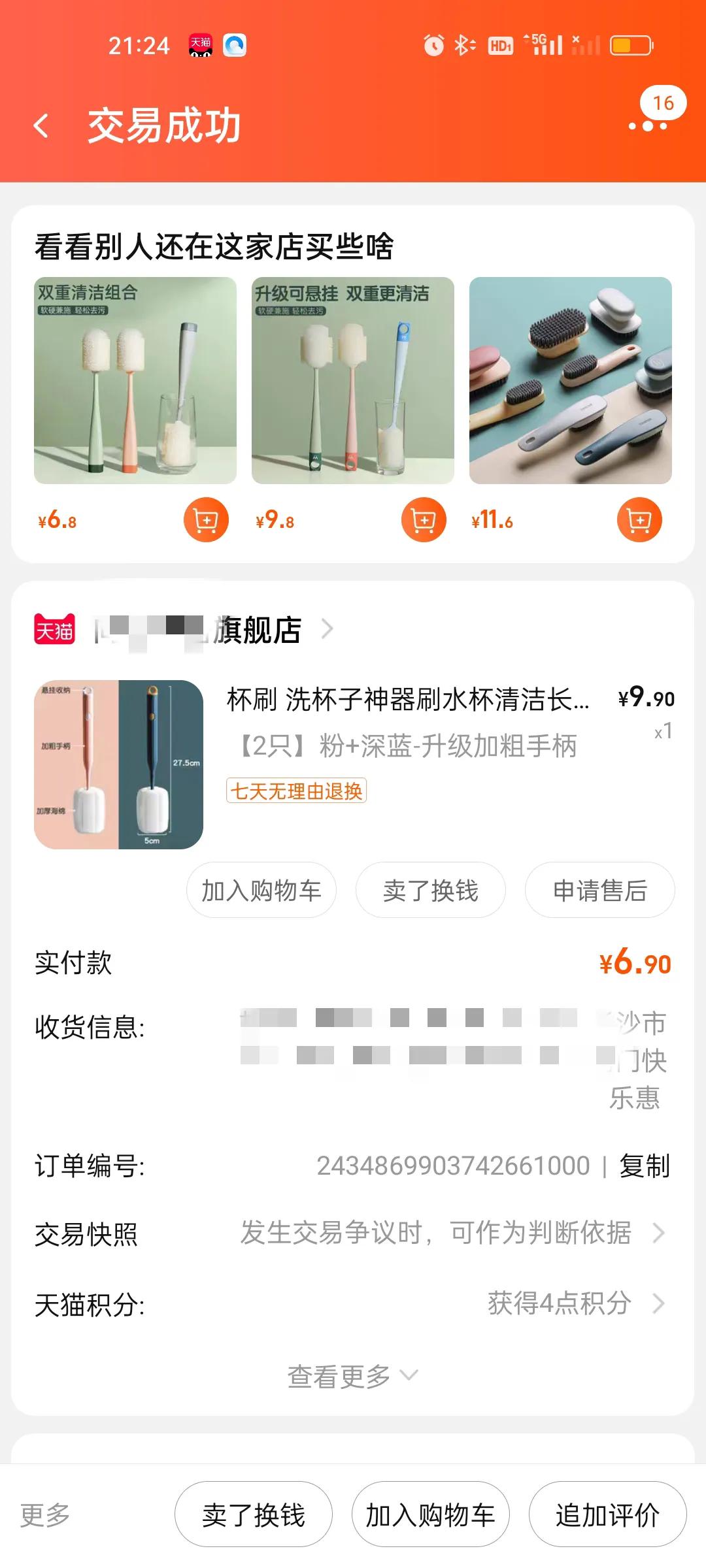Tap 加入购物车 under the cup brush order
Image resolution: width=706 pixels, height=1568 pixels.
tap(261, 890)
